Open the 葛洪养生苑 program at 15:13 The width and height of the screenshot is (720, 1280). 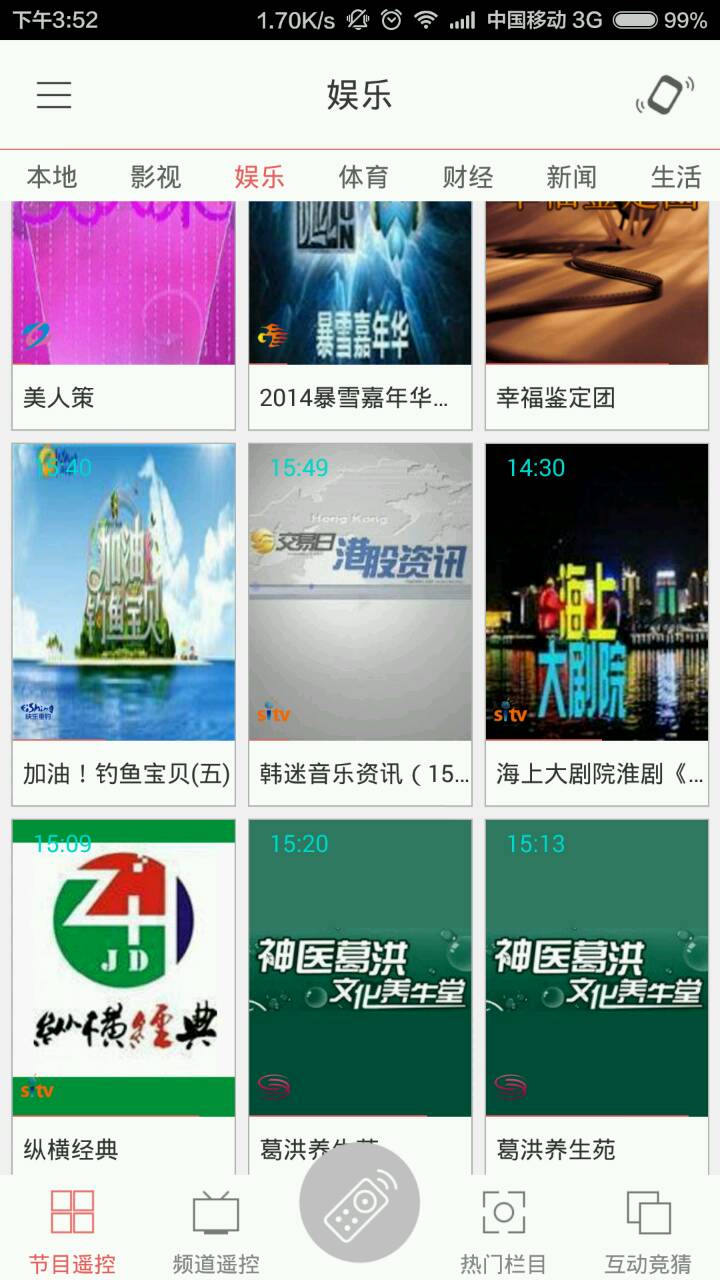pos(597,990)
